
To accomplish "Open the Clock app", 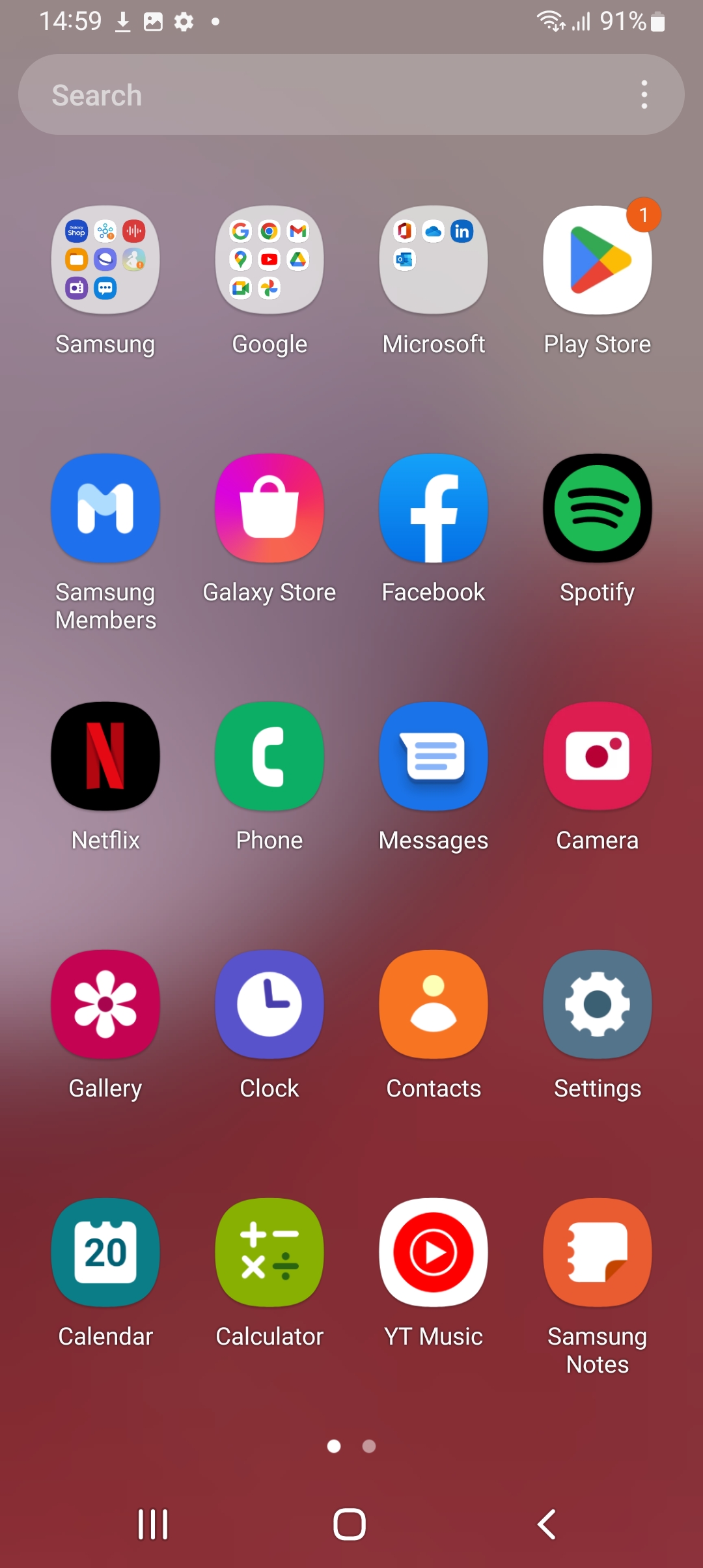I will (x=269, y=1004).
